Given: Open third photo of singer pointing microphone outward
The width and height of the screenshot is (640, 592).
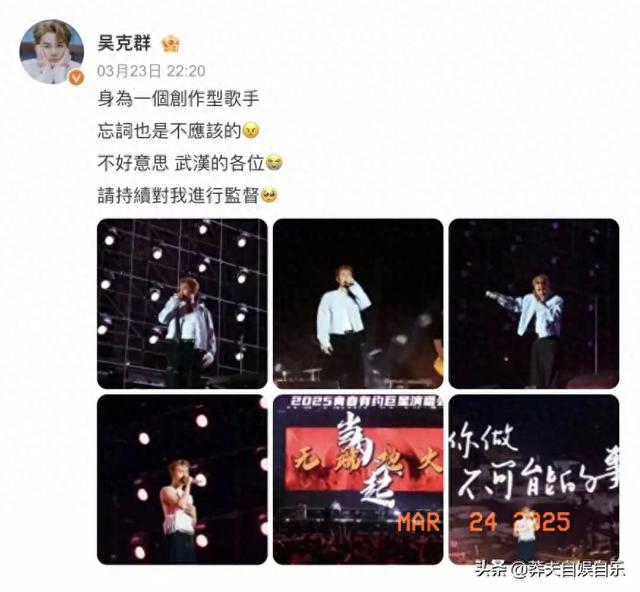Looking at the screenshot, I should (533, 303).
